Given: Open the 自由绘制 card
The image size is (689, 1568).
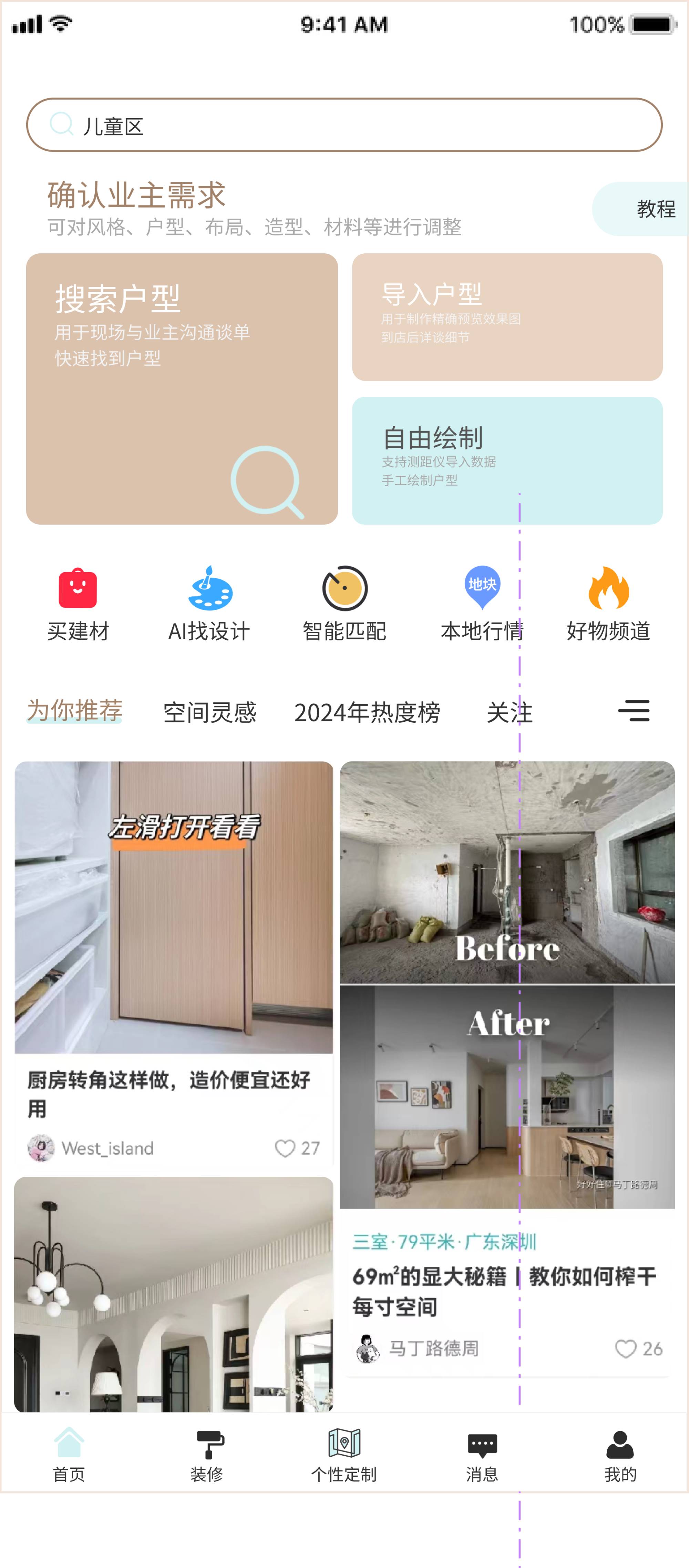Looking at the screenshot, I should point(506,460).
